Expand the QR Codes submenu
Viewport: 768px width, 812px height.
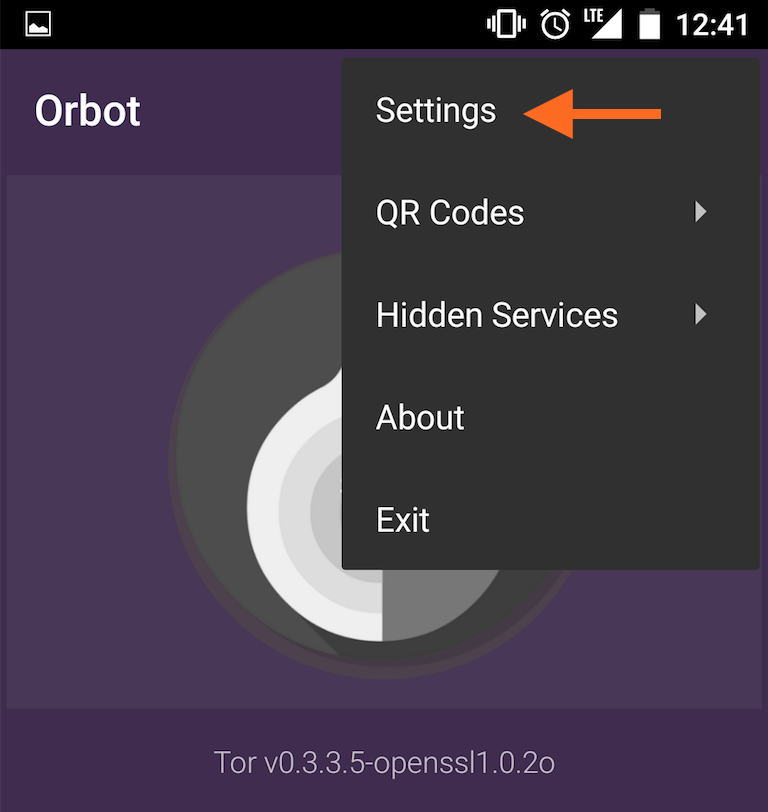pos(450,213)
